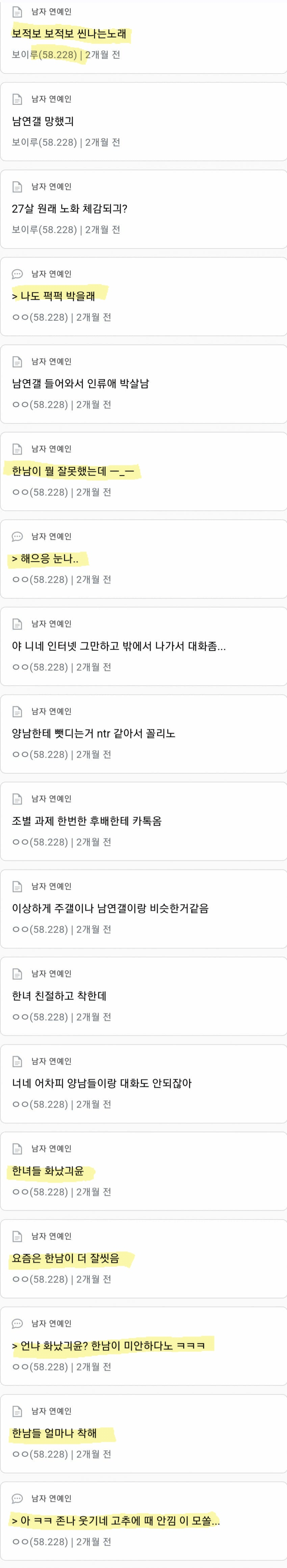Image resolution: width=287 pixels, height=1568 pixels.
Task: View the post '요즘은 한남이 더 잘씻음'
Action: point(66,1258)
